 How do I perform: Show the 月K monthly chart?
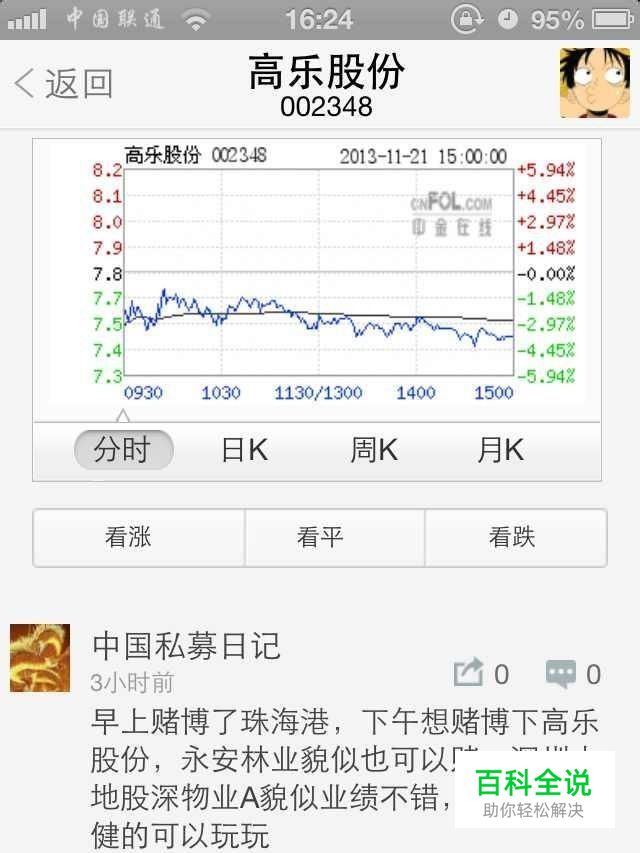tap(500, 450)
